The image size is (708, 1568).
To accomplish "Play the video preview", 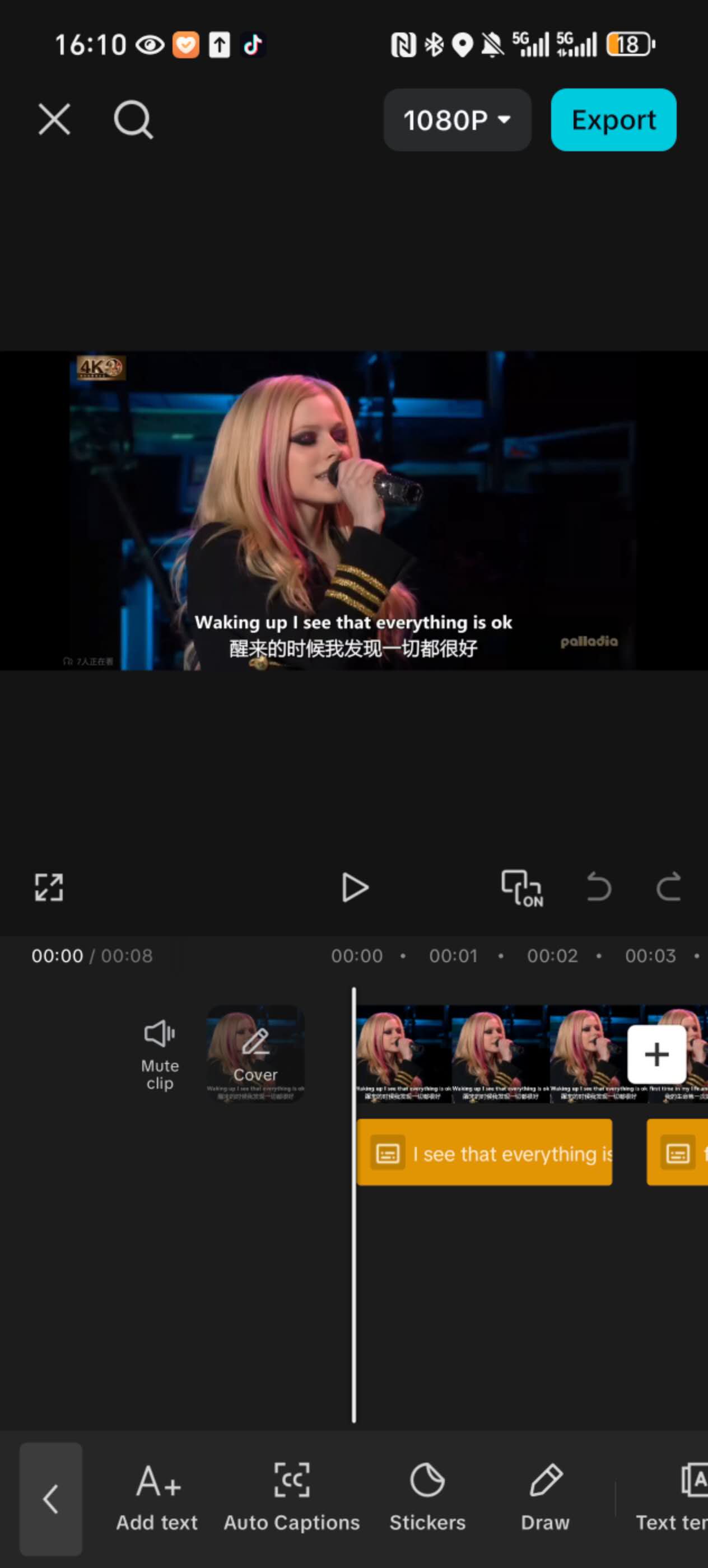I will pos(355,887).
